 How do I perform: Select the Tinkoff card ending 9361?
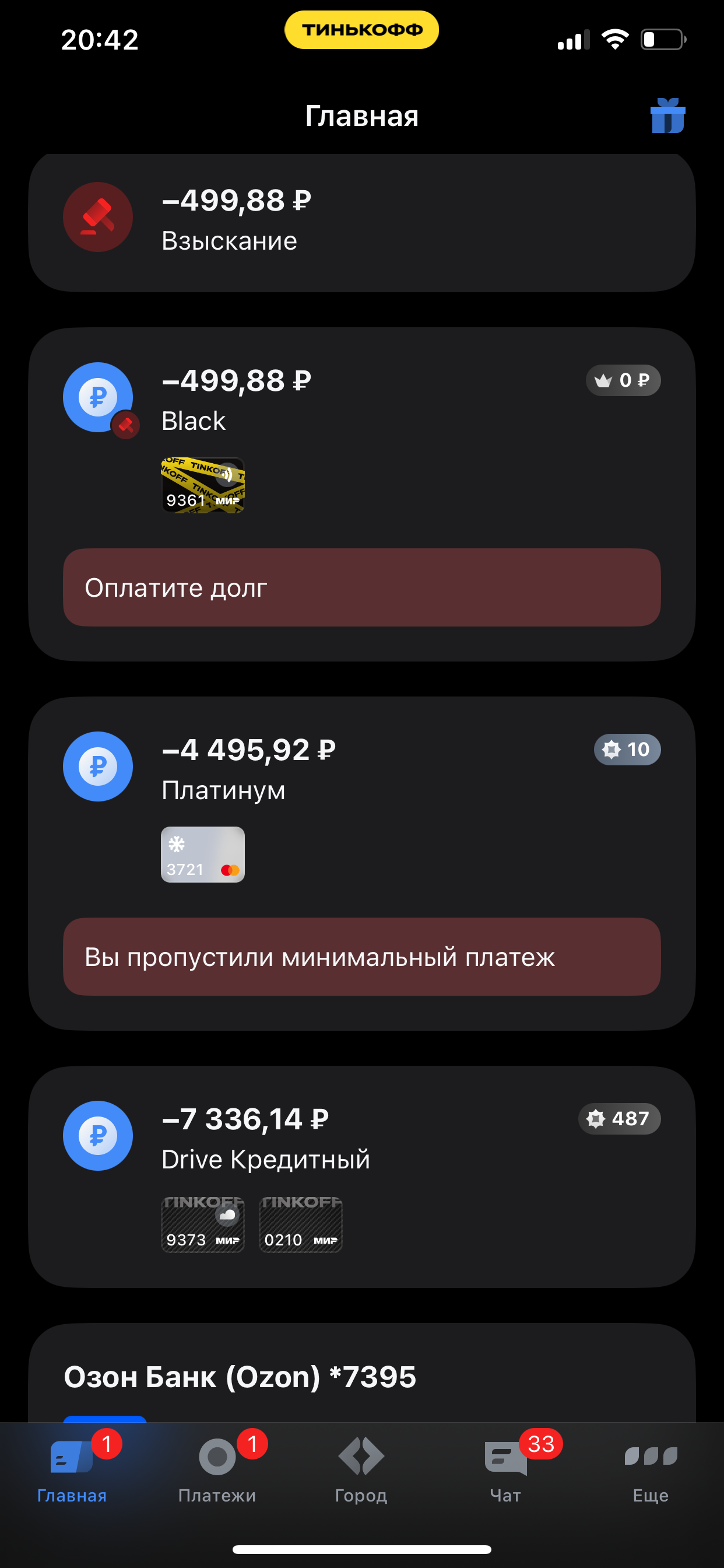[x=203, y=486]
